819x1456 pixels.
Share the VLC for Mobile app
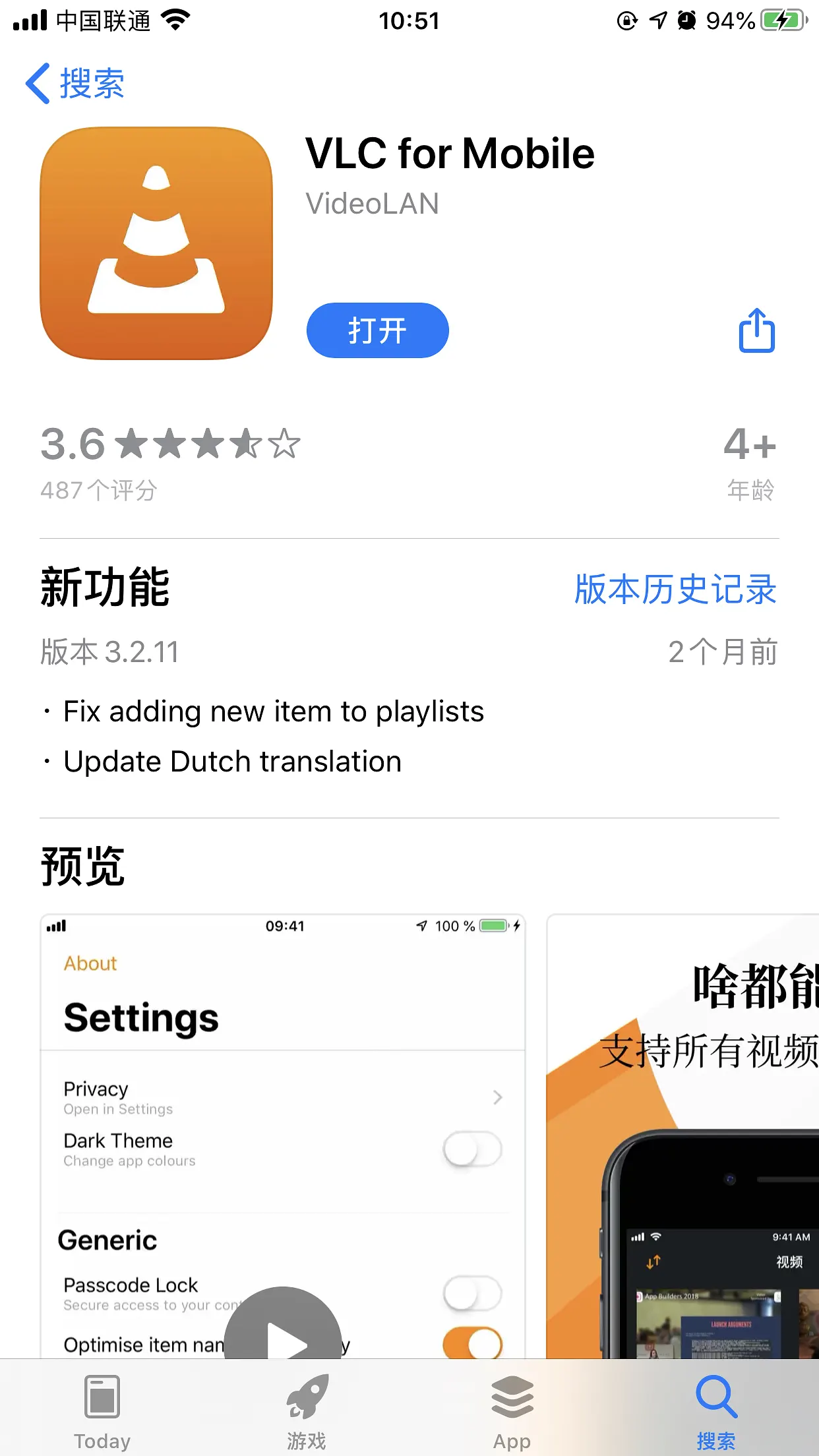(x=756, y=330)
